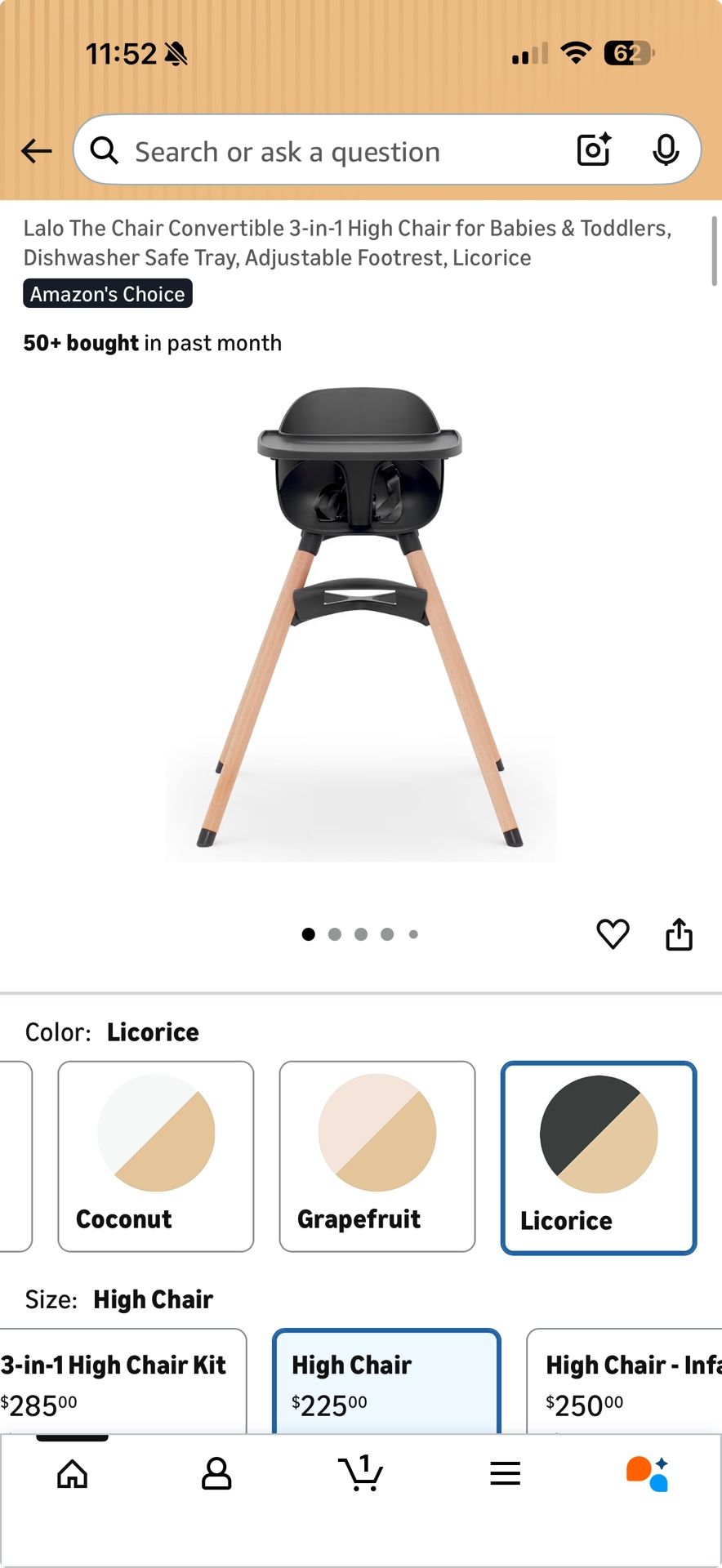This screenshot has width=722, height=1568.
Task: Tap the microphone icon for voice search
Action: coord(667,149)
